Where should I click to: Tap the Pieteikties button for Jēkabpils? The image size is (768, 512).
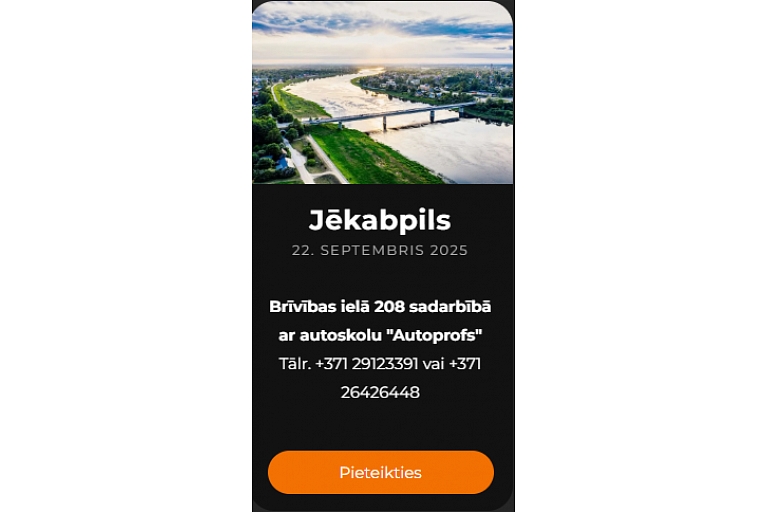tap(381, 472)
